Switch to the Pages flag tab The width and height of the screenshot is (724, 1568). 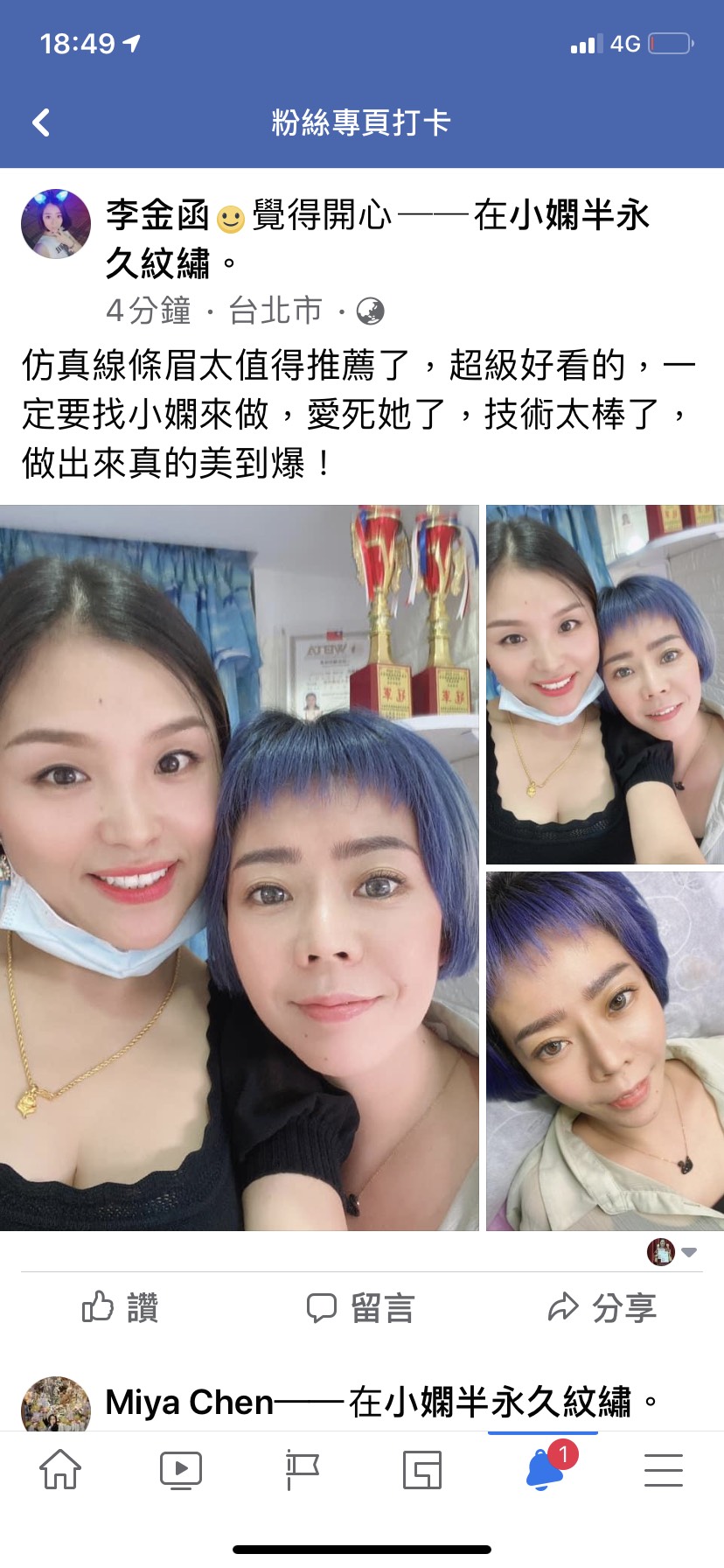click(302, 1469)
